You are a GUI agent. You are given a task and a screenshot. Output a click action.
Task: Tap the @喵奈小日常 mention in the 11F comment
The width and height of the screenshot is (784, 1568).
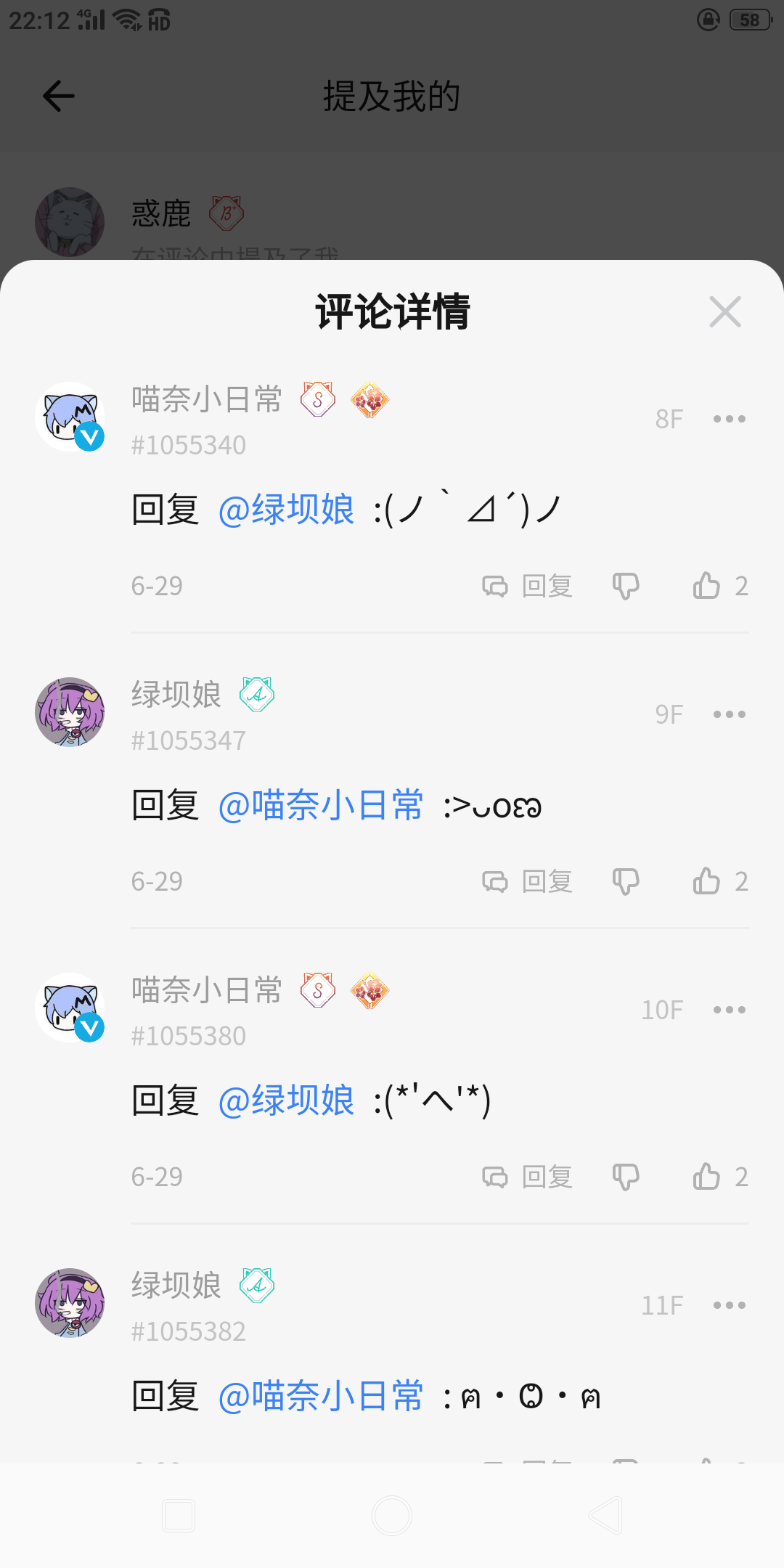click(320, 1396)
